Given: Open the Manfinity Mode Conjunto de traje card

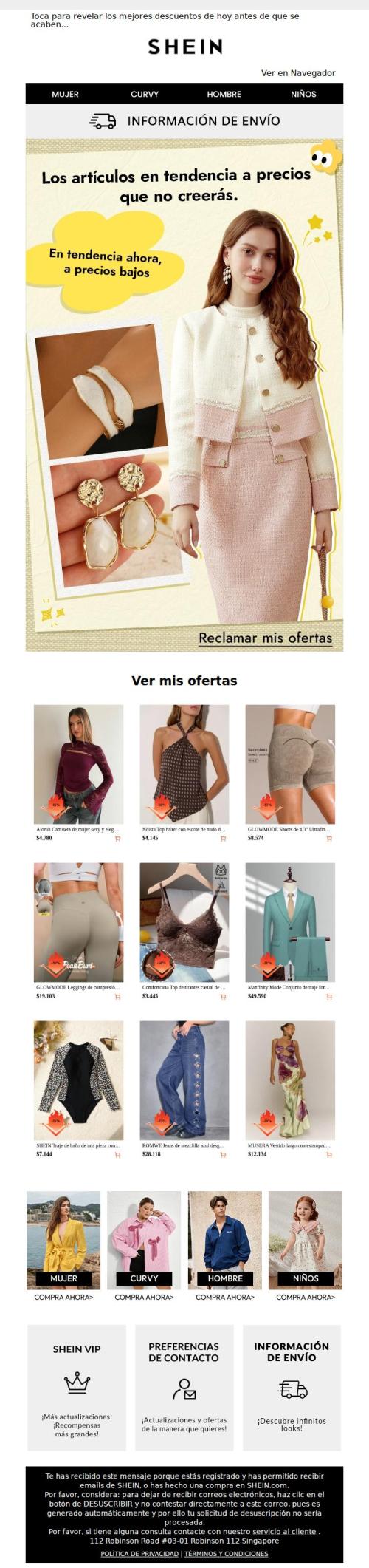Looking at the screenshot, I should 290,931.
